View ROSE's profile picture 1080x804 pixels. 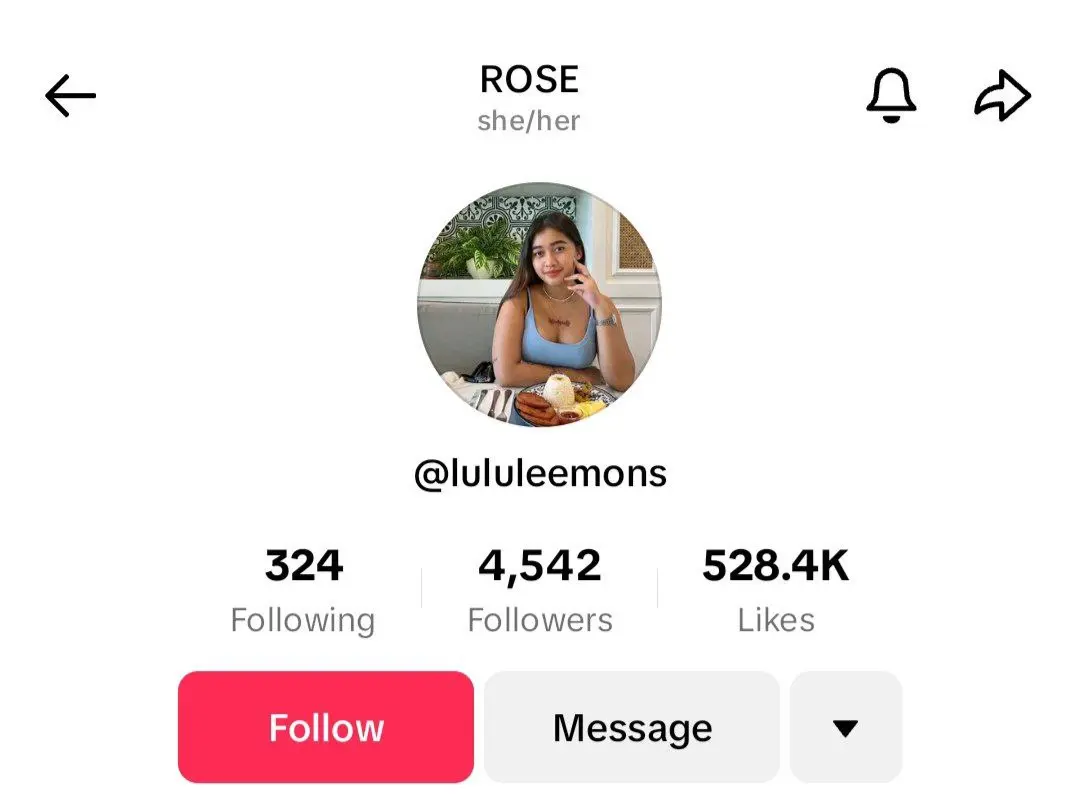point(539,304)
